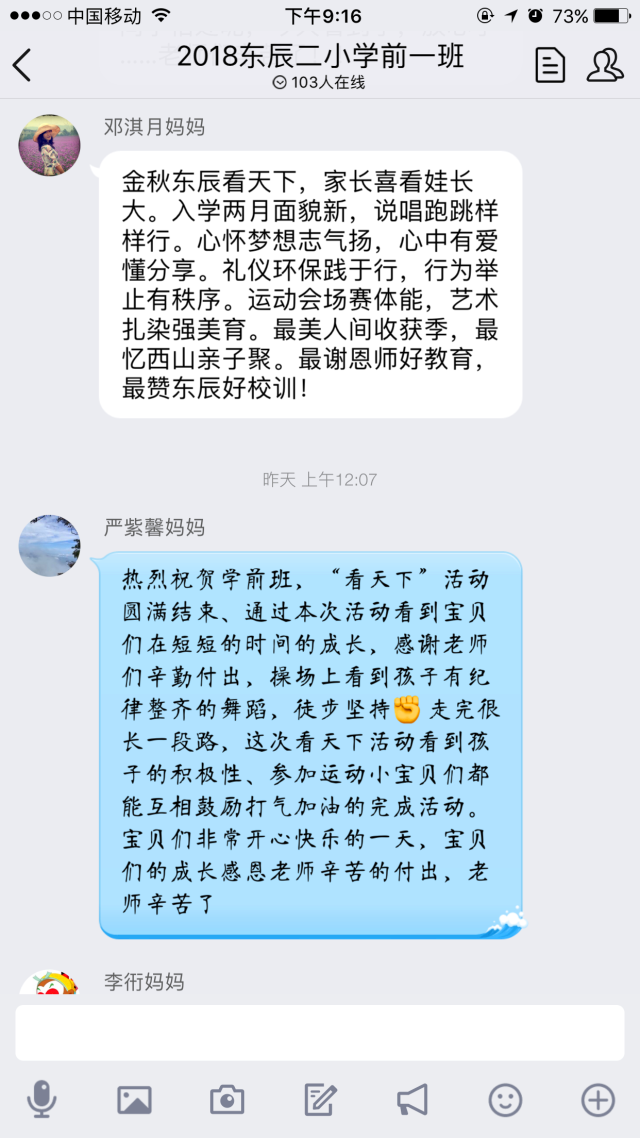Viewport: 640px width, 1138px height.
Task: Open the note edit tool
Action: click(320, 1101)
